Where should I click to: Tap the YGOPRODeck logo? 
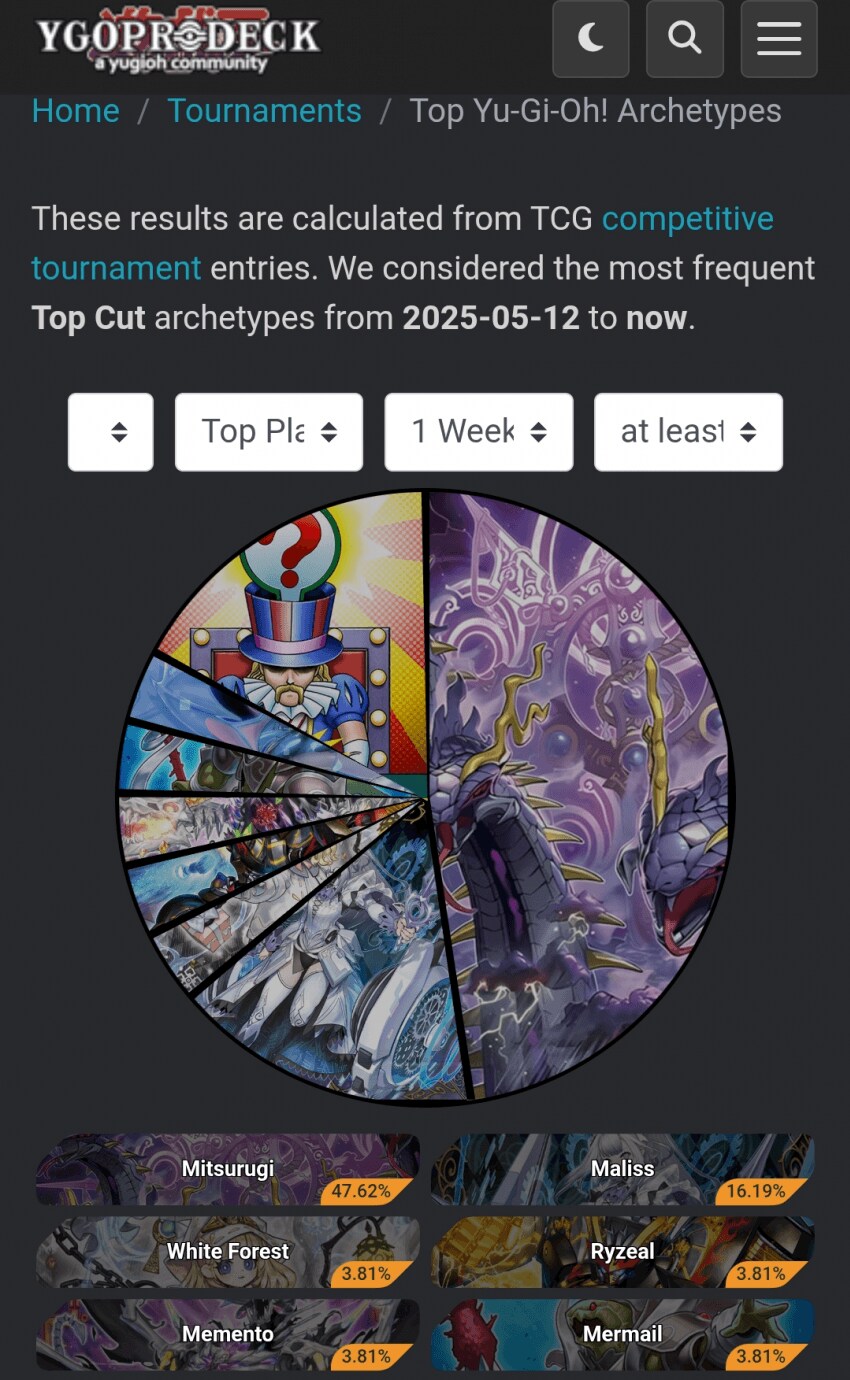178,44
